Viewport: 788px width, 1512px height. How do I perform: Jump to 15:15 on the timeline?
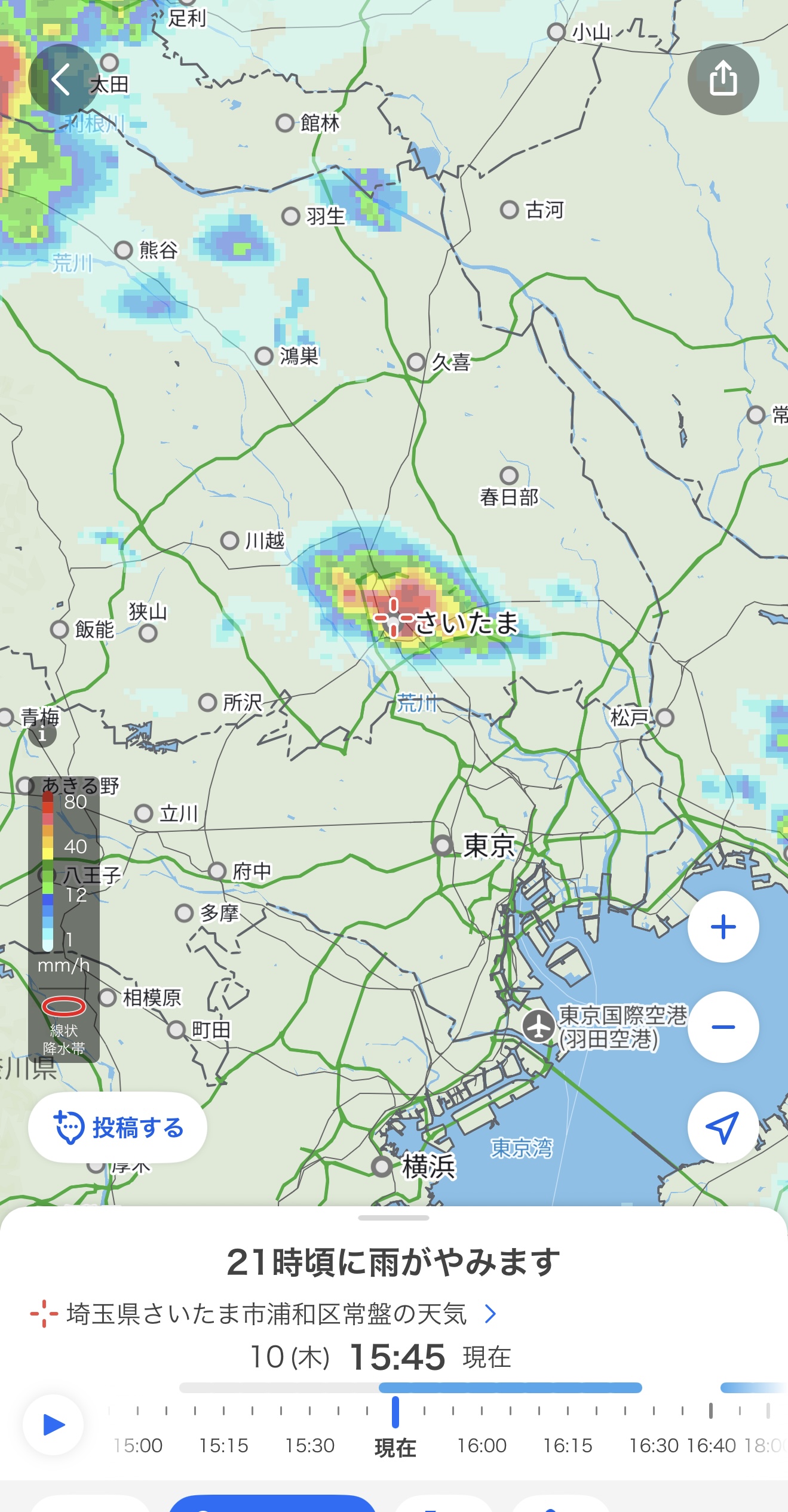pyautogui.click(x=223, y=1445)
